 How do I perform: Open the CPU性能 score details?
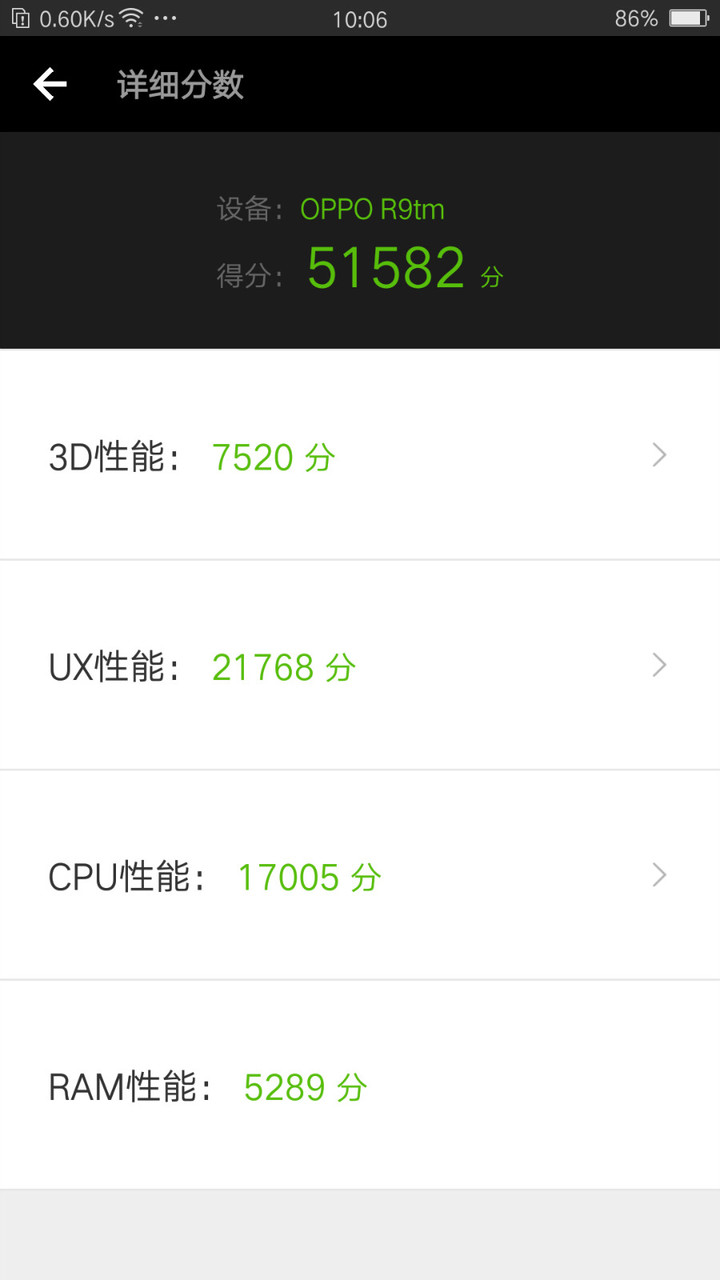click(x=360, y=876)
